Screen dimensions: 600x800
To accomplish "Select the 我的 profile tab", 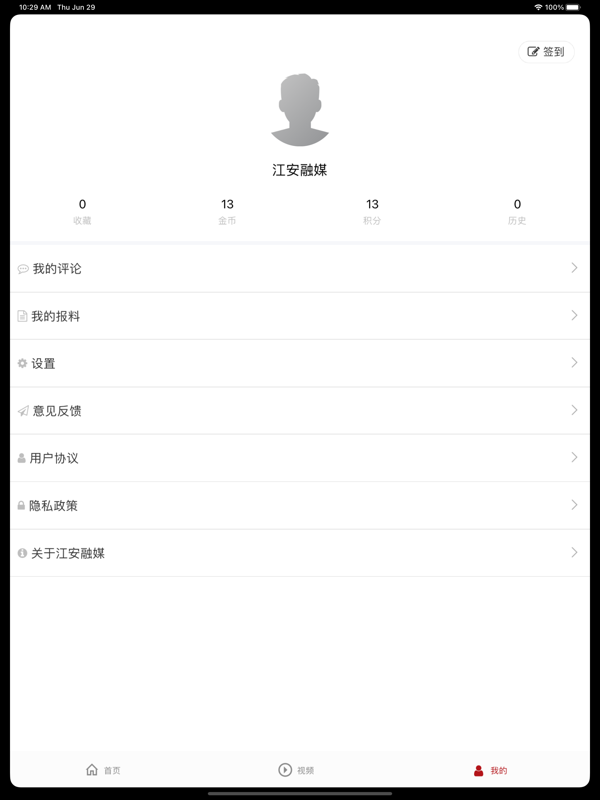I will tap(490, 770).
